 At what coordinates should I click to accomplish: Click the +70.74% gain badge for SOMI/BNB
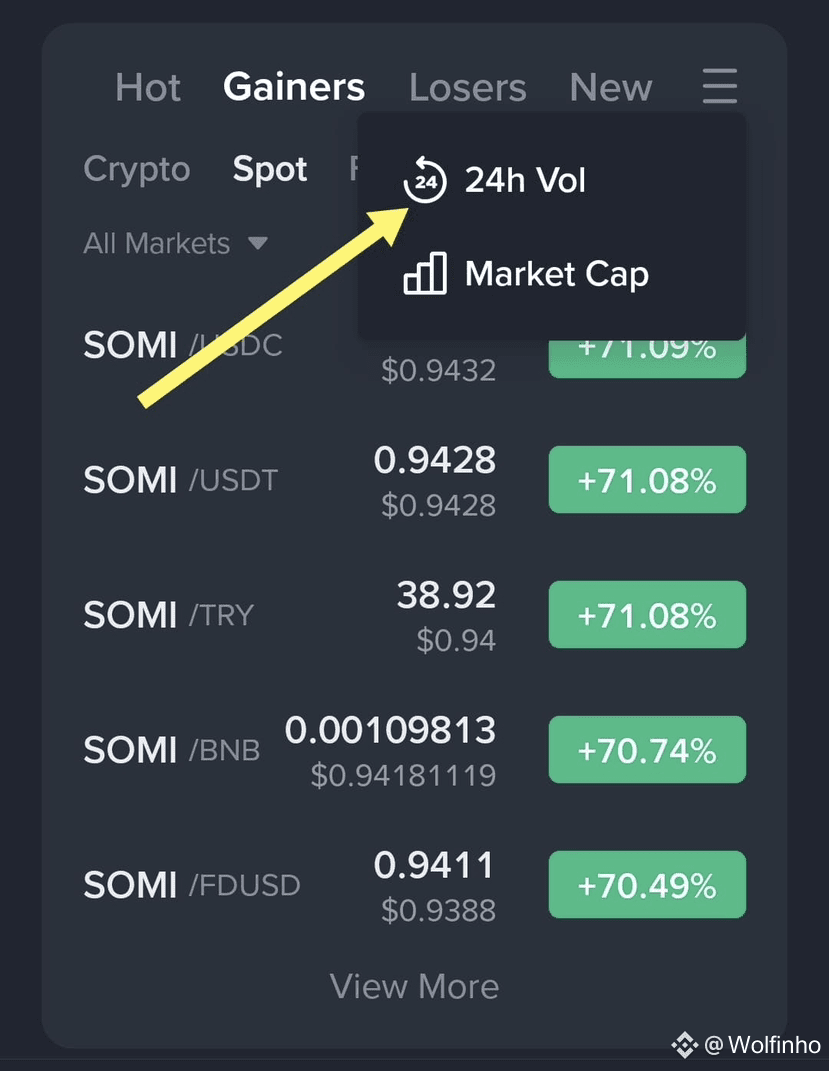click(x=646, y=749)
